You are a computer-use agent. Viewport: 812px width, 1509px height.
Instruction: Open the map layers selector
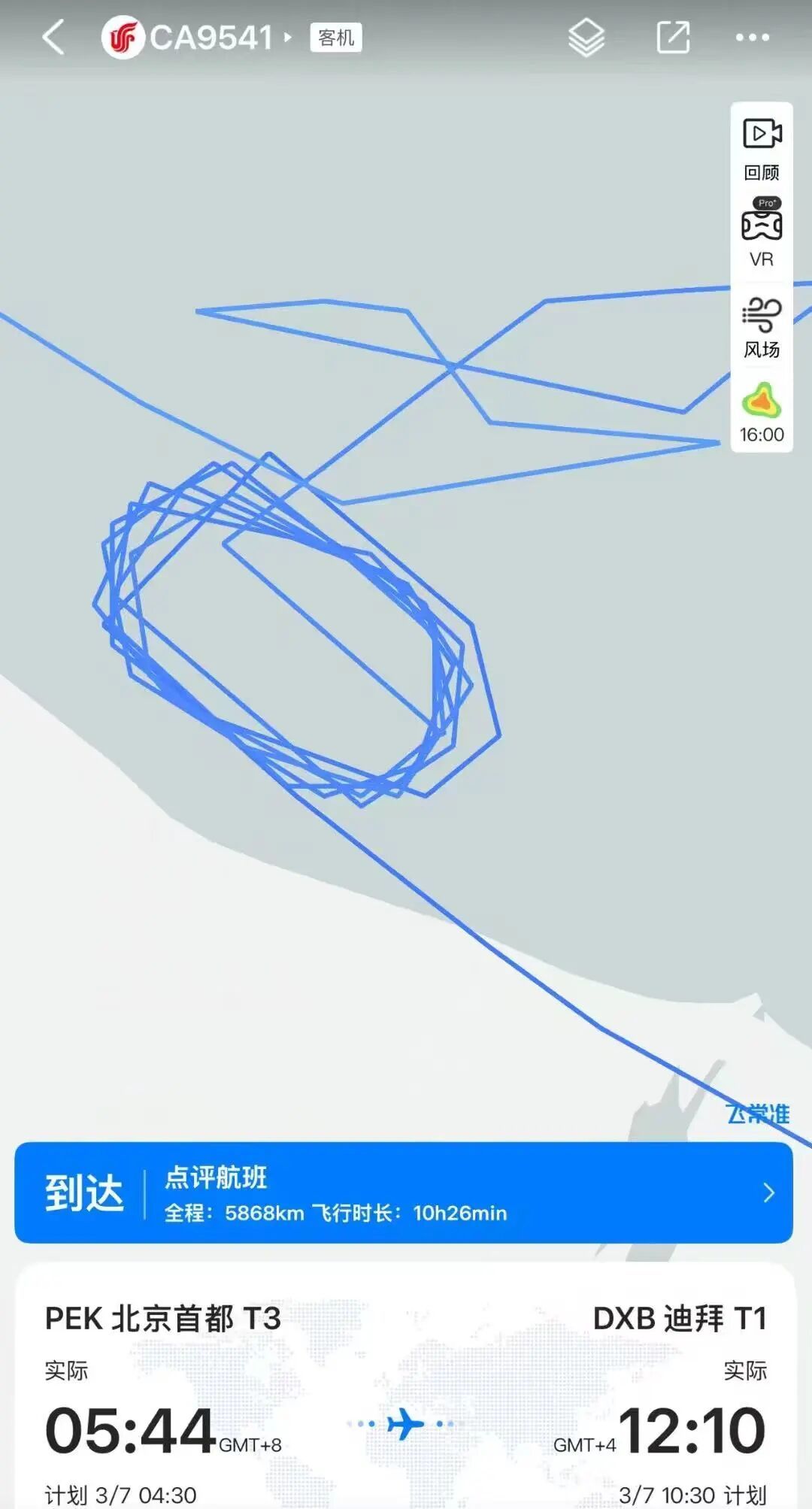point(586,38)
